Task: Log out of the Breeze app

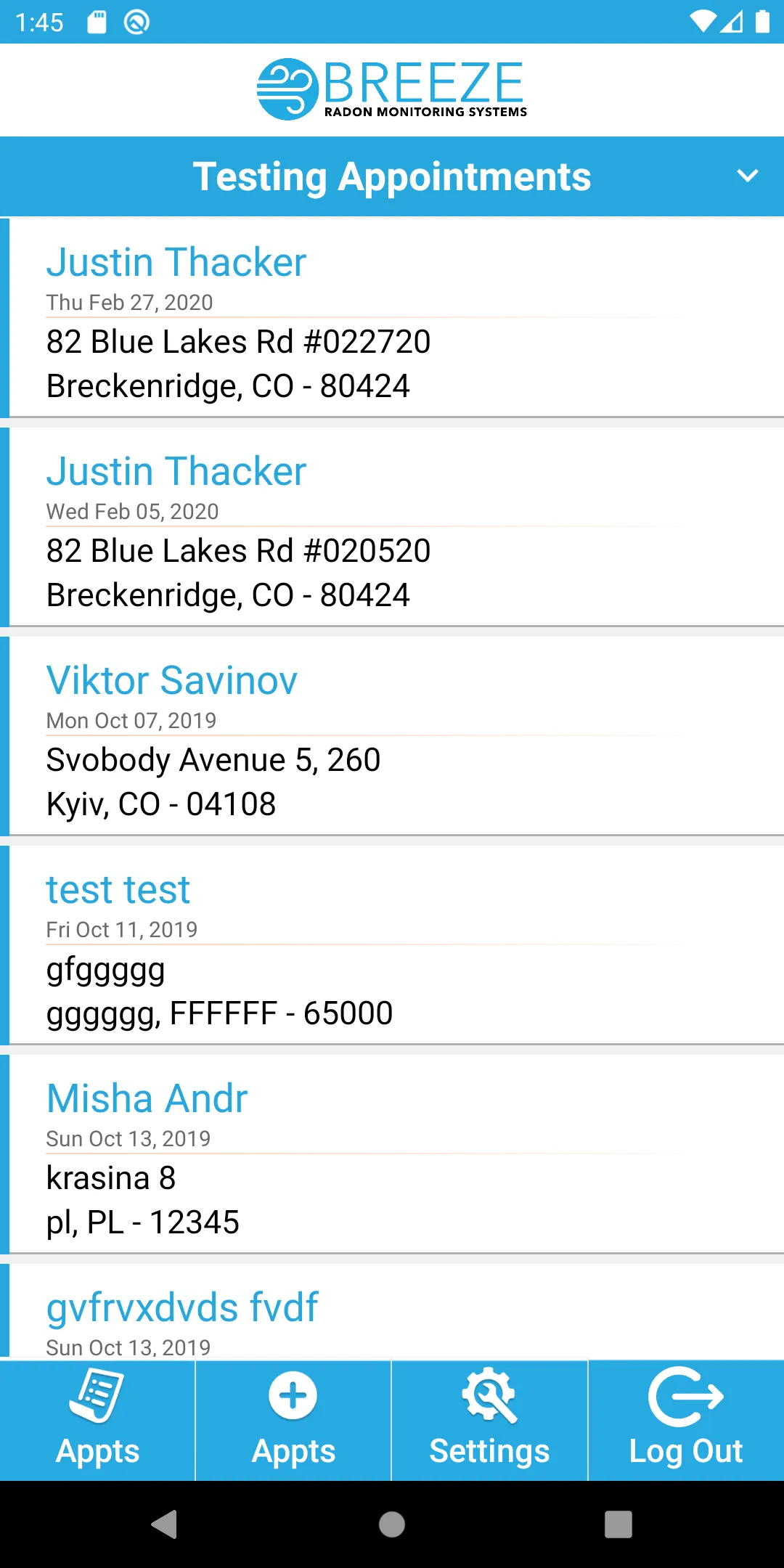Action: 686,1420
